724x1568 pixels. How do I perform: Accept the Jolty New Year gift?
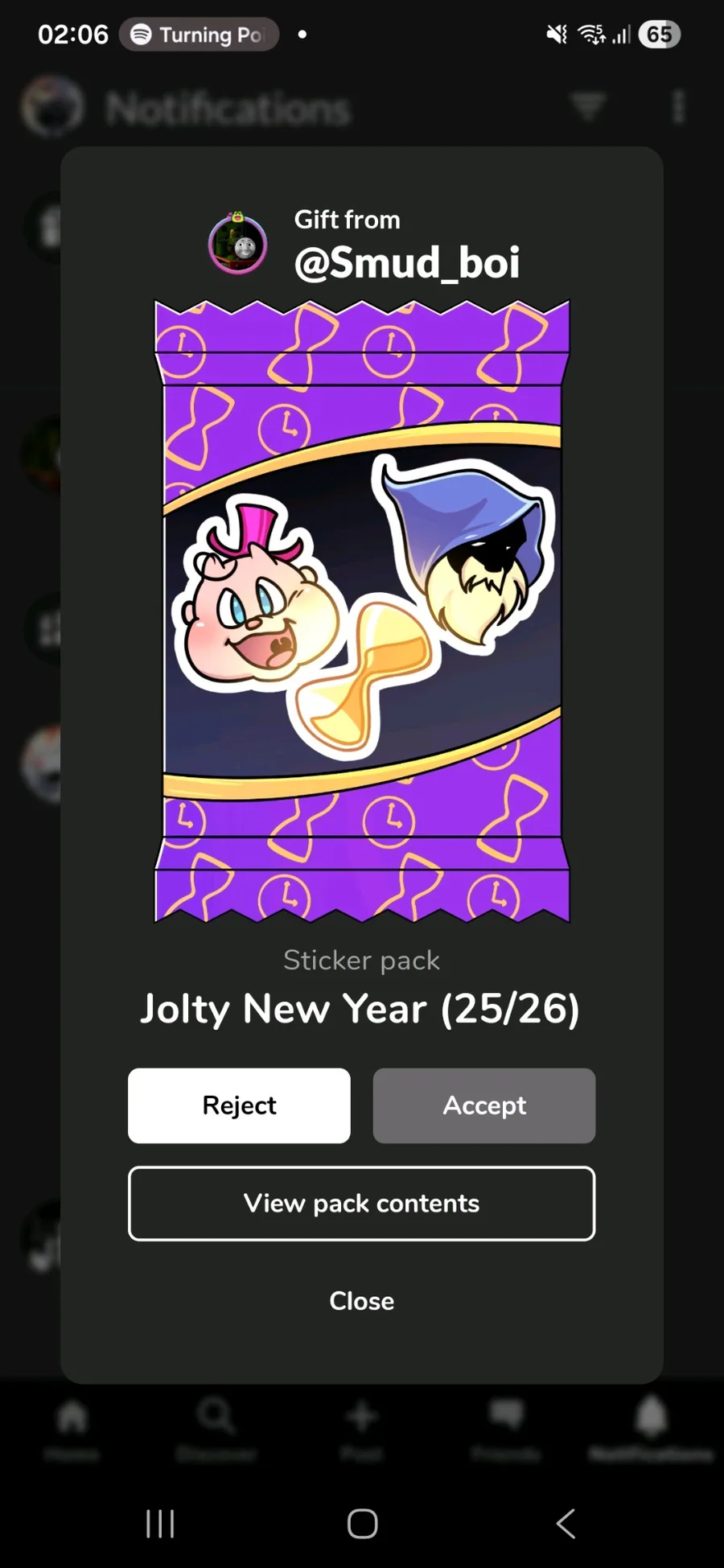(483, 1105)
